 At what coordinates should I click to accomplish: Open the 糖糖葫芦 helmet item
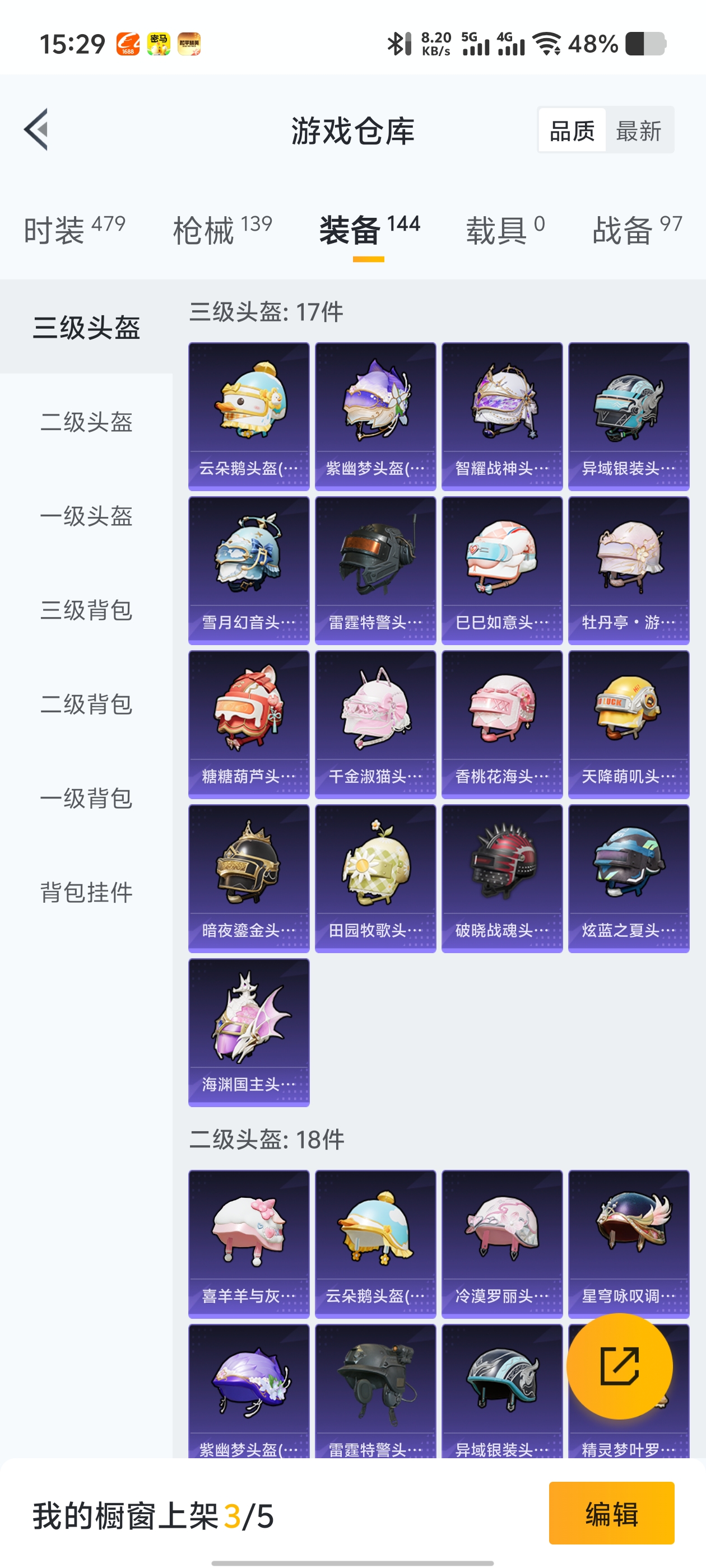[x=249, y=724]
